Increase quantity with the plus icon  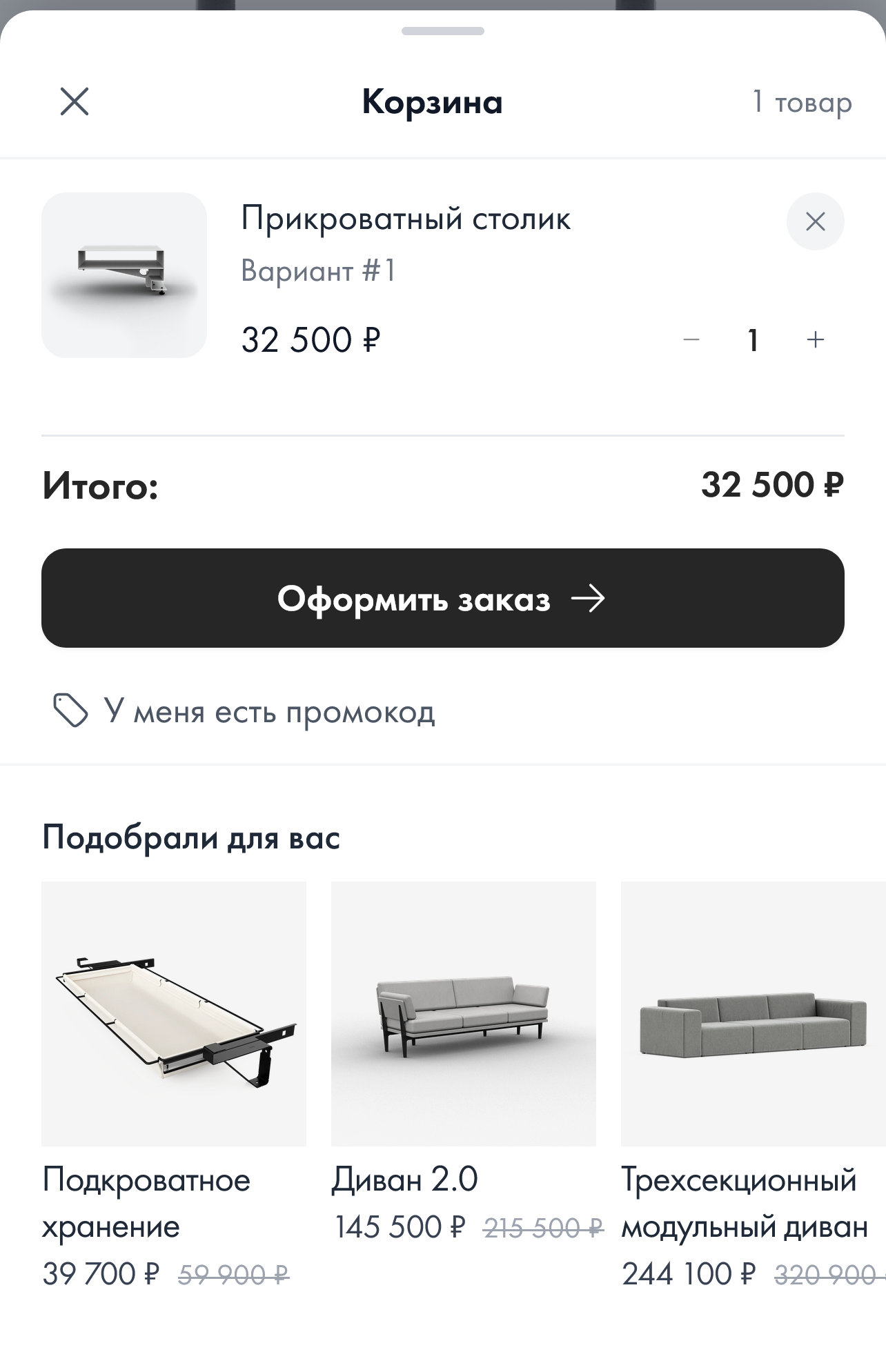[x=814, y=339]
